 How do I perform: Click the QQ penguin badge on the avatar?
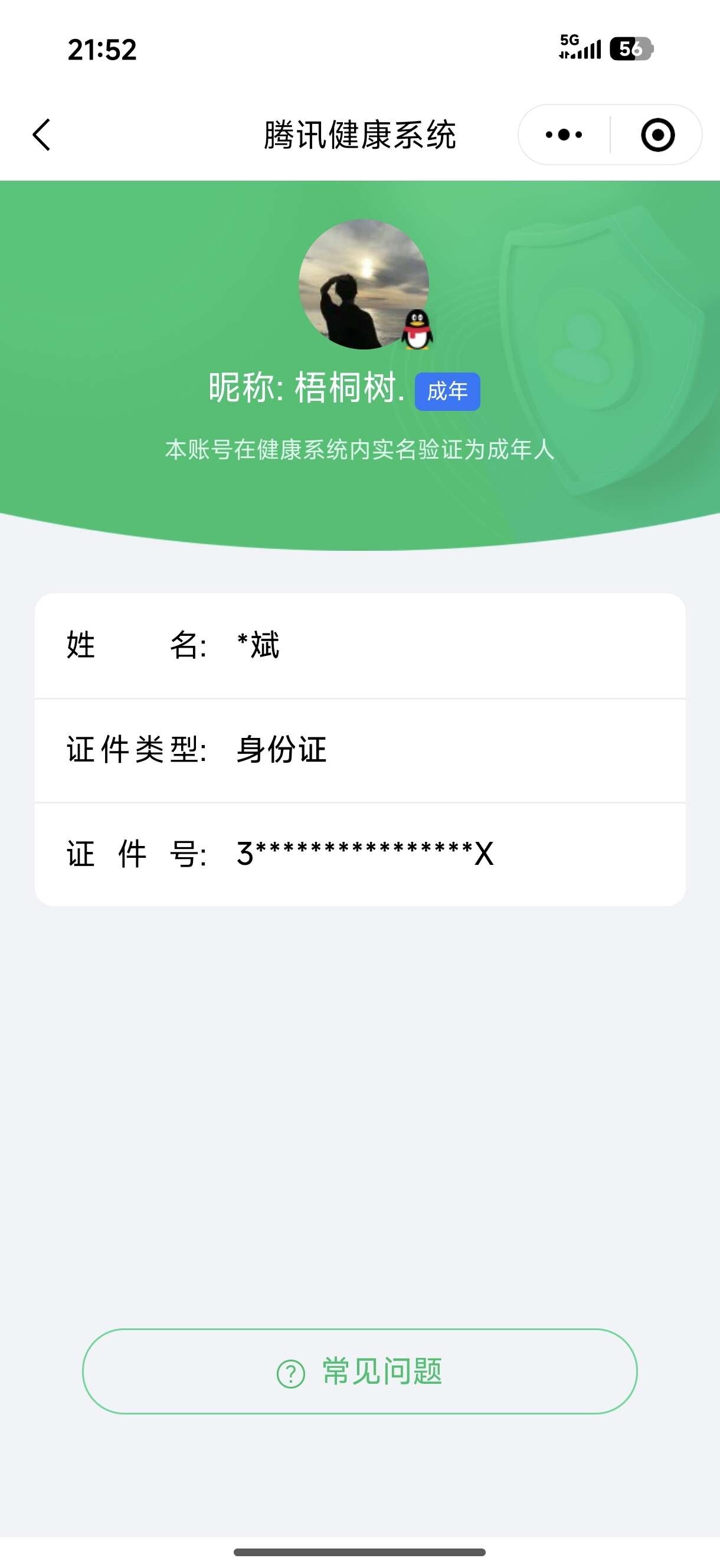tap(417, 330)
